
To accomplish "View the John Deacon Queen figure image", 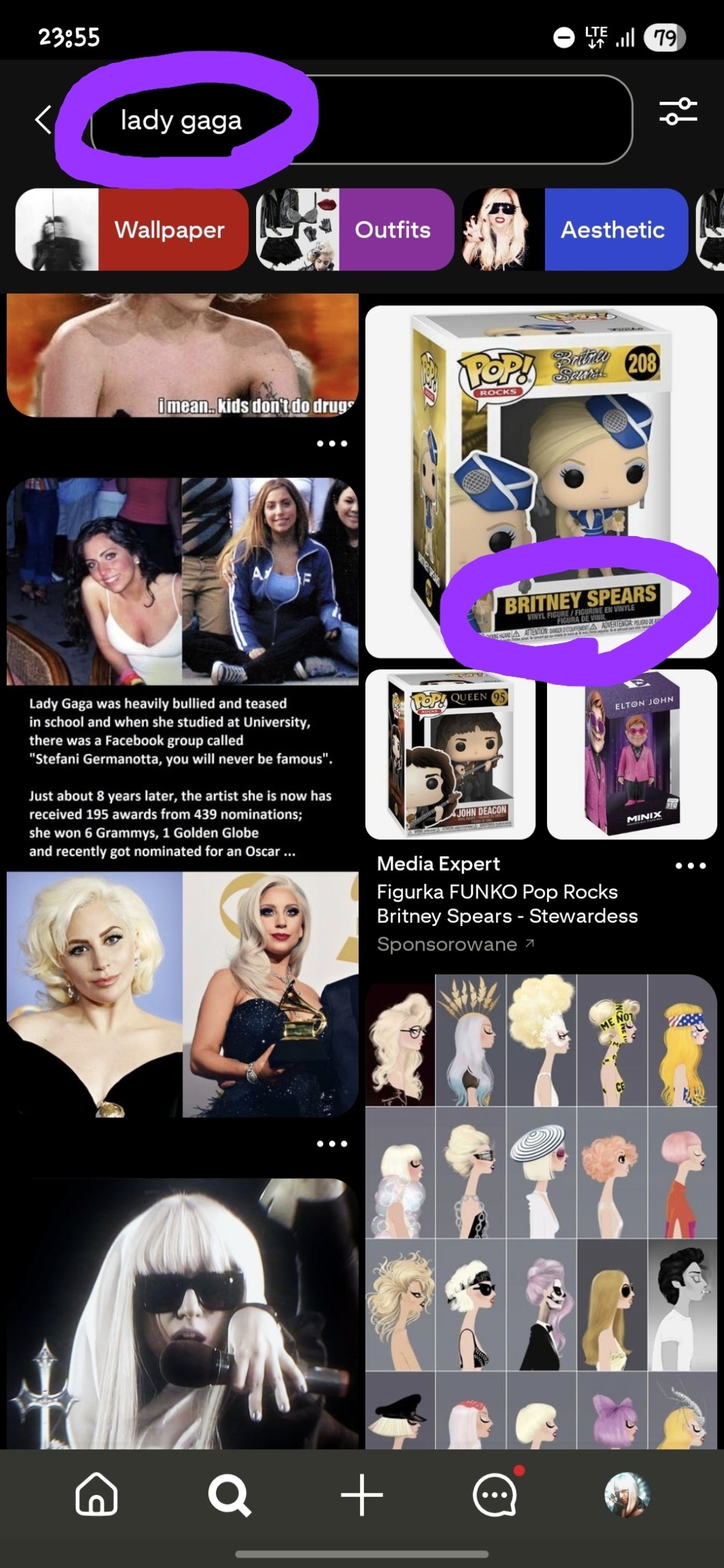I will pos(450,754).
